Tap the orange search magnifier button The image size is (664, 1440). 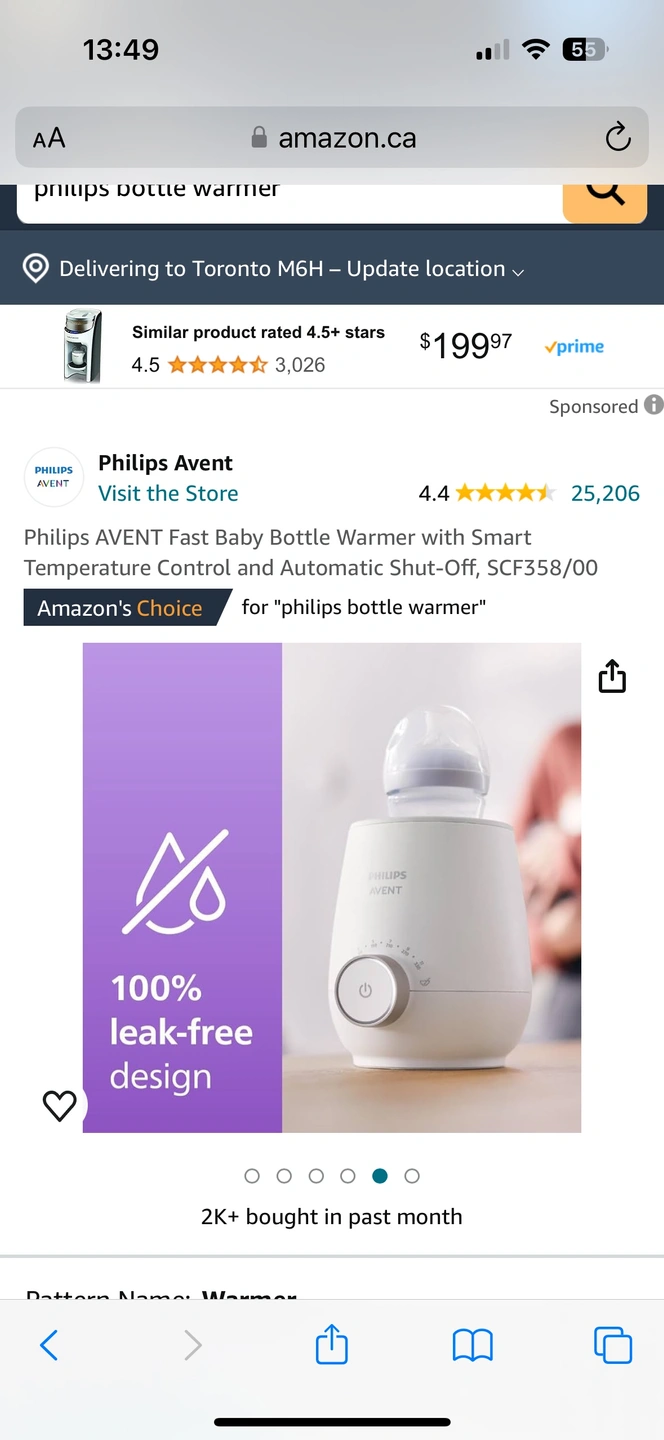click(x=604, y=196)
